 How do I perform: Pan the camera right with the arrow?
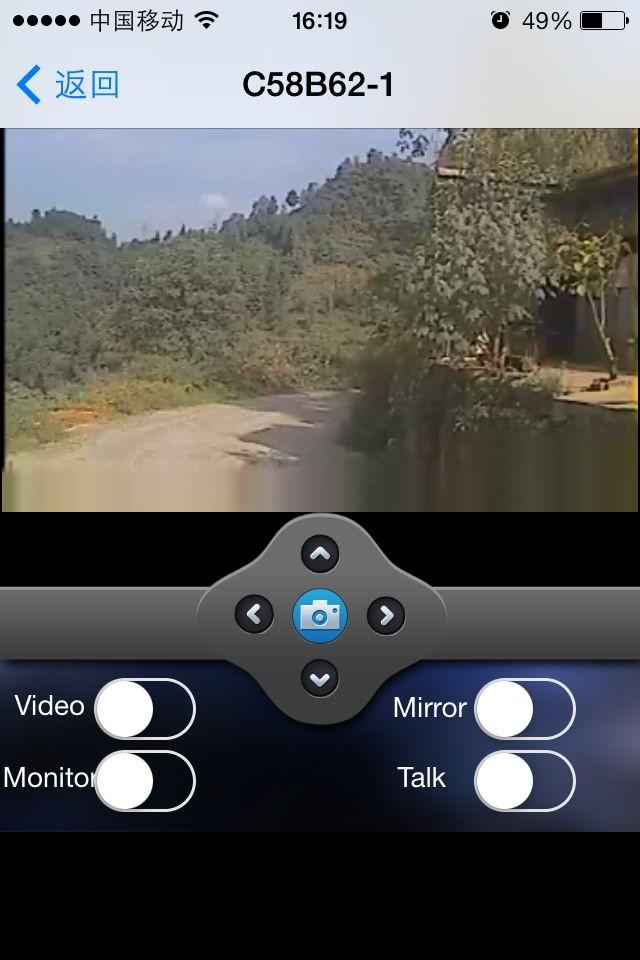[386, 614]
